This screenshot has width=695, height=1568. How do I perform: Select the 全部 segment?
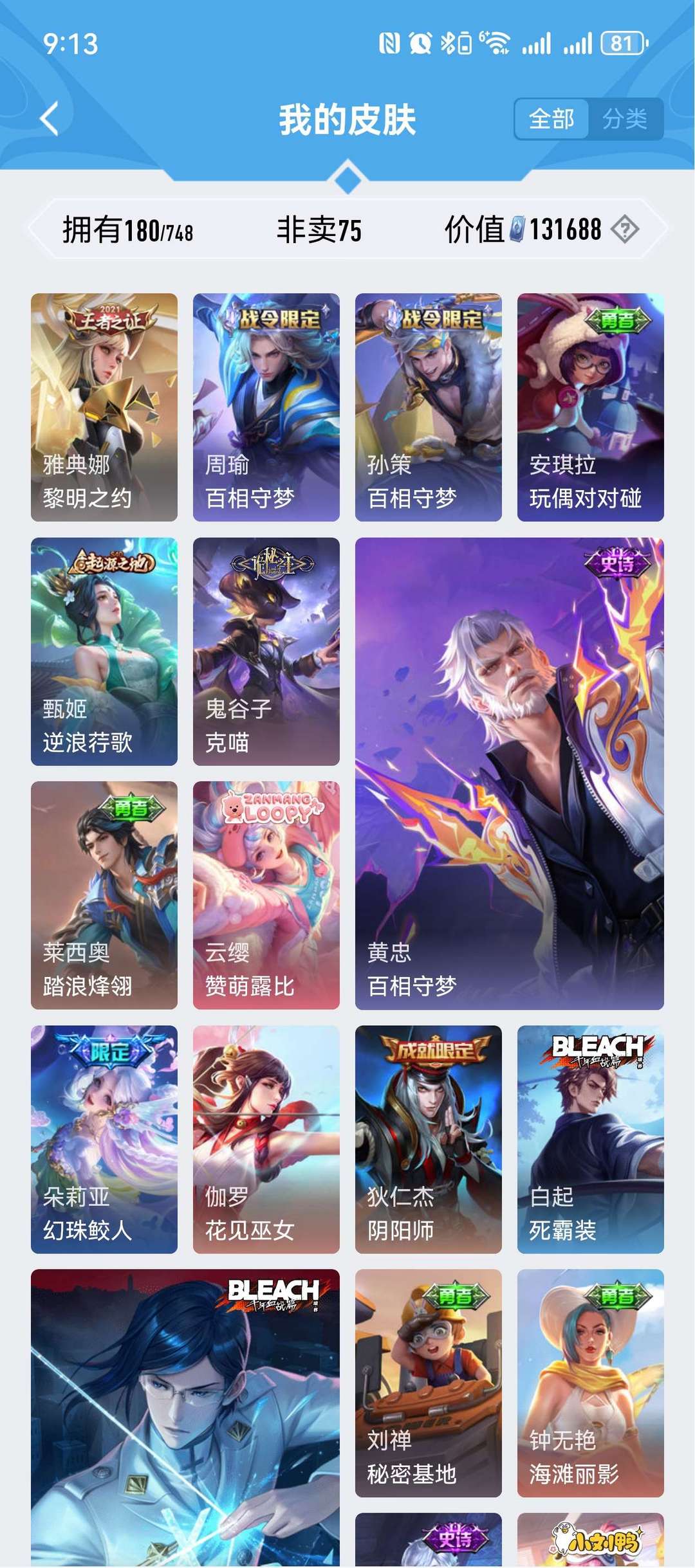coord(551,119)
